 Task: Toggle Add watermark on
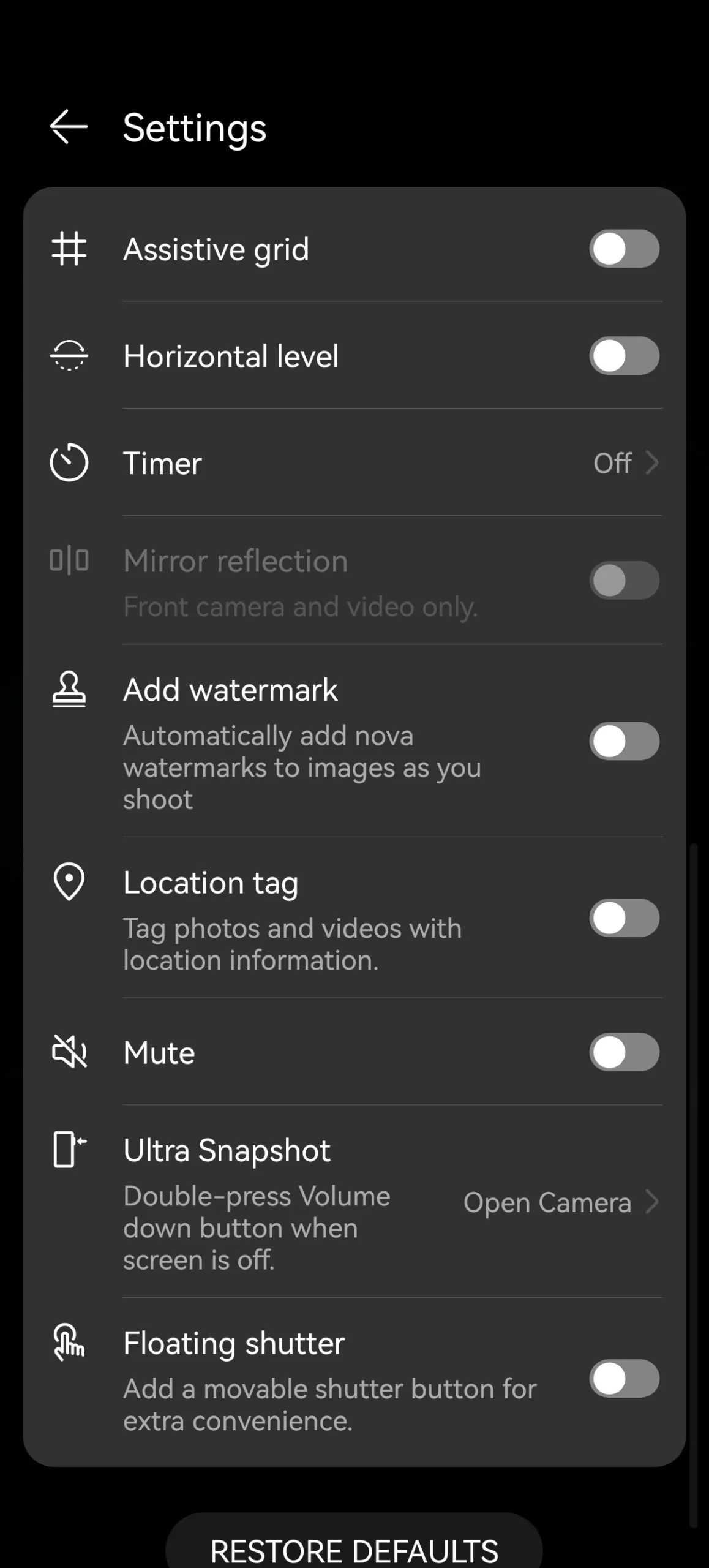pyautogui.click(x=624, y=741)
